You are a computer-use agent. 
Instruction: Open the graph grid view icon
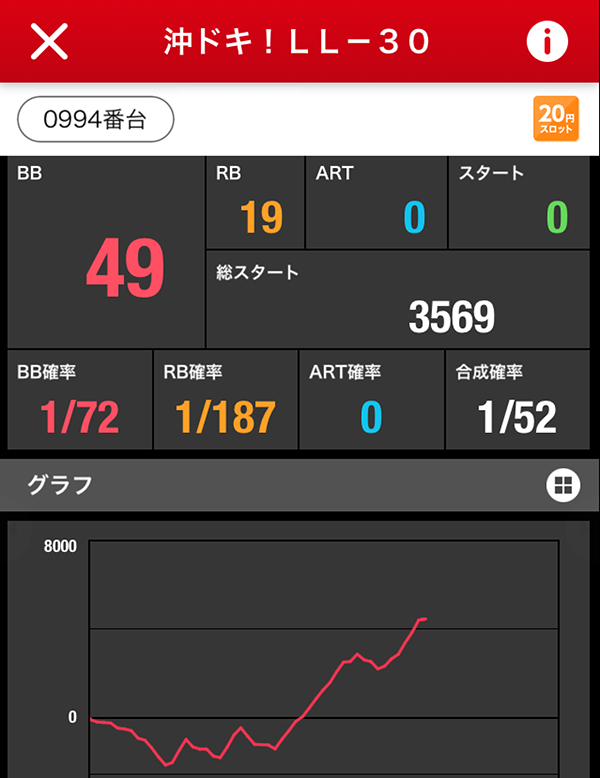tap(563, 485)
